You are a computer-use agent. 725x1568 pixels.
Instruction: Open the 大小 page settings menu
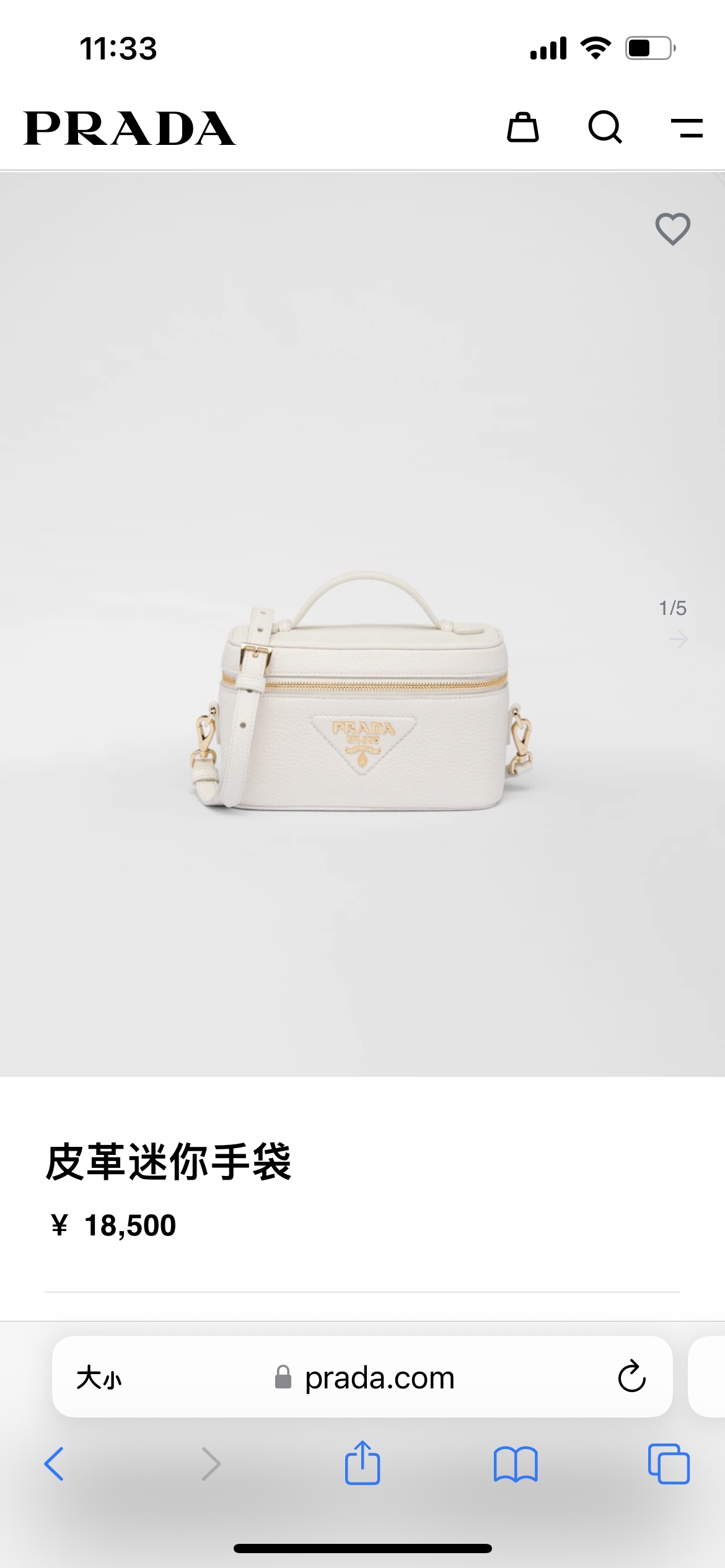pos(99,1378)
